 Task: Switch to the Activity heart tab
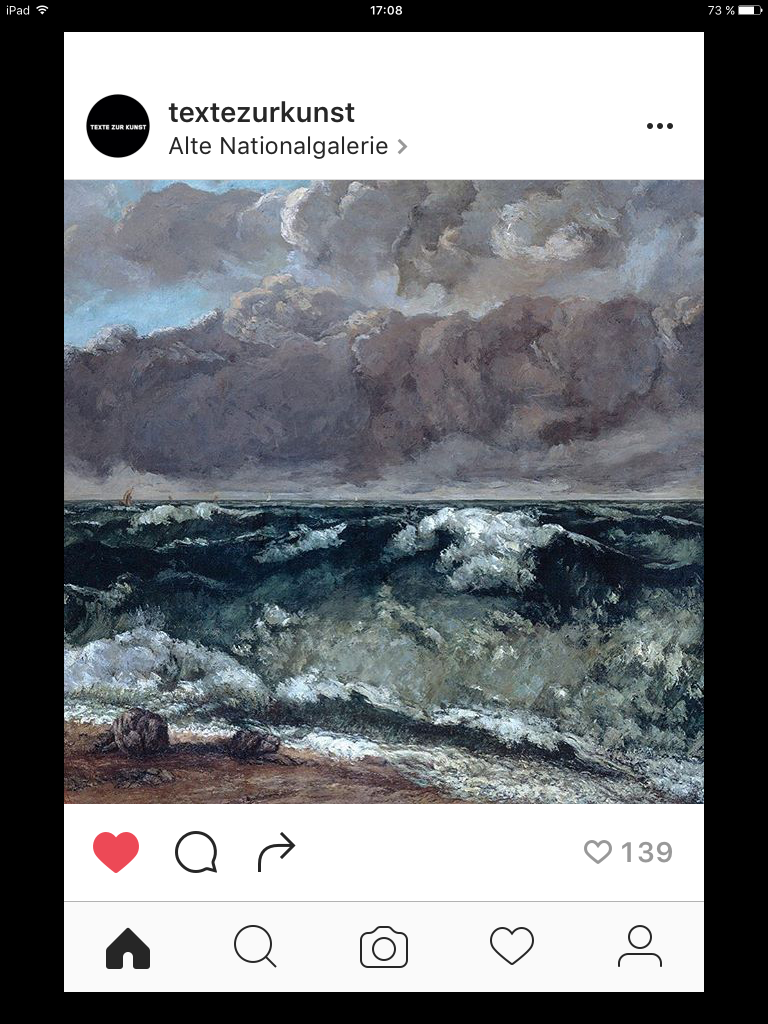(512, 946)
